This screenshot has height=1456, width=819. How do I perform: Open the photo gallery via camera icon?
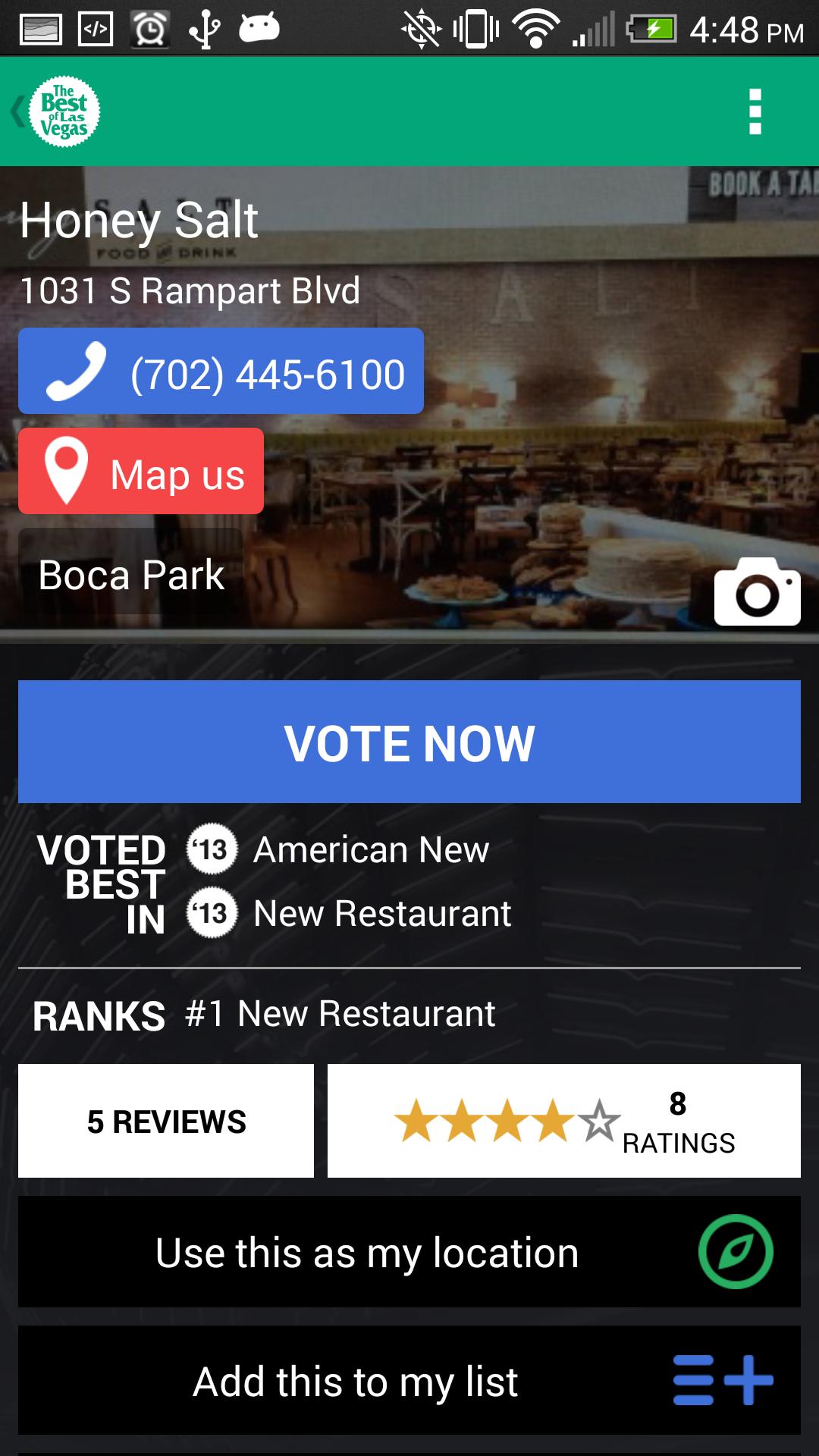pyautogui.click(x=756, y=592)
